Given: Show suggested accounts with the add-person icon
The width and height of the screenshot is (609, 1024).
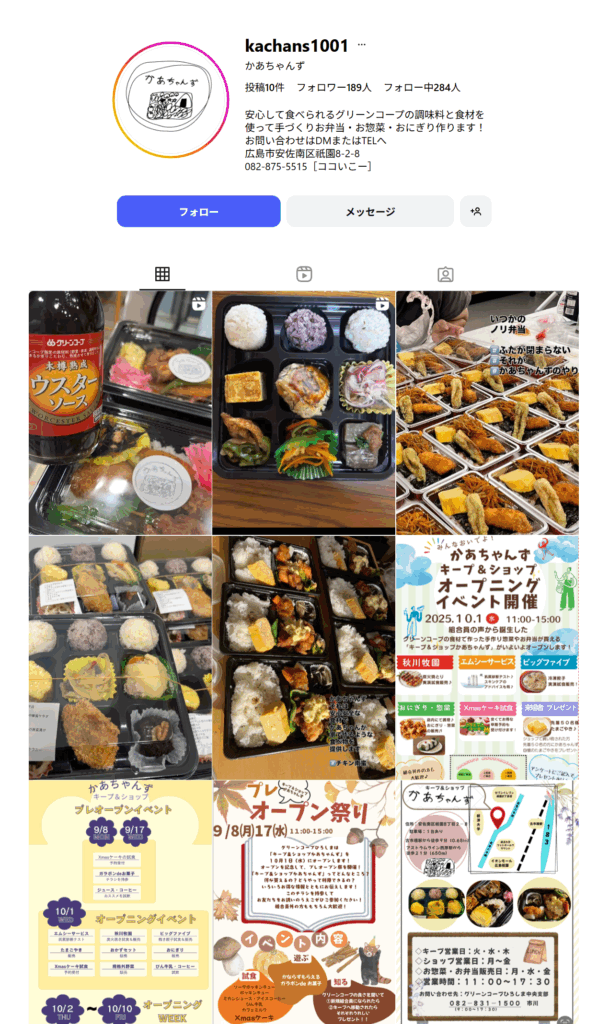Looking at the screenshot, I should (x=476, y=212).
